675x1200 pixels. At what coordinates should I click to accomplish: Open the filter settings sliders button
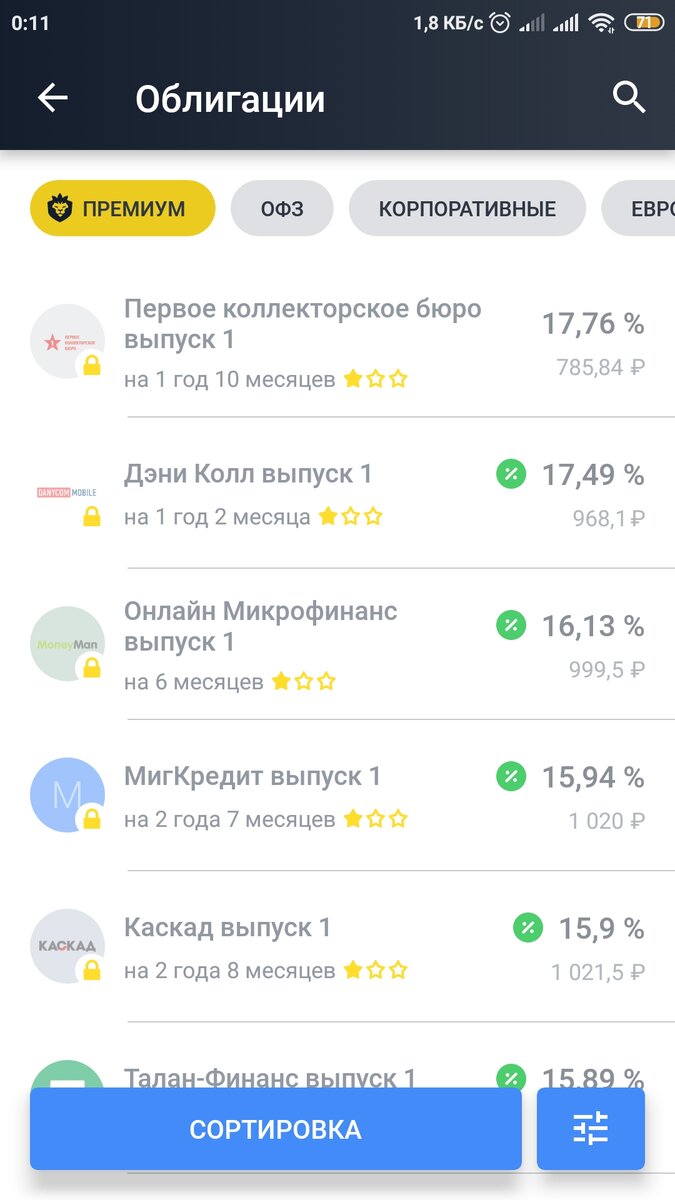(591, 1130)
